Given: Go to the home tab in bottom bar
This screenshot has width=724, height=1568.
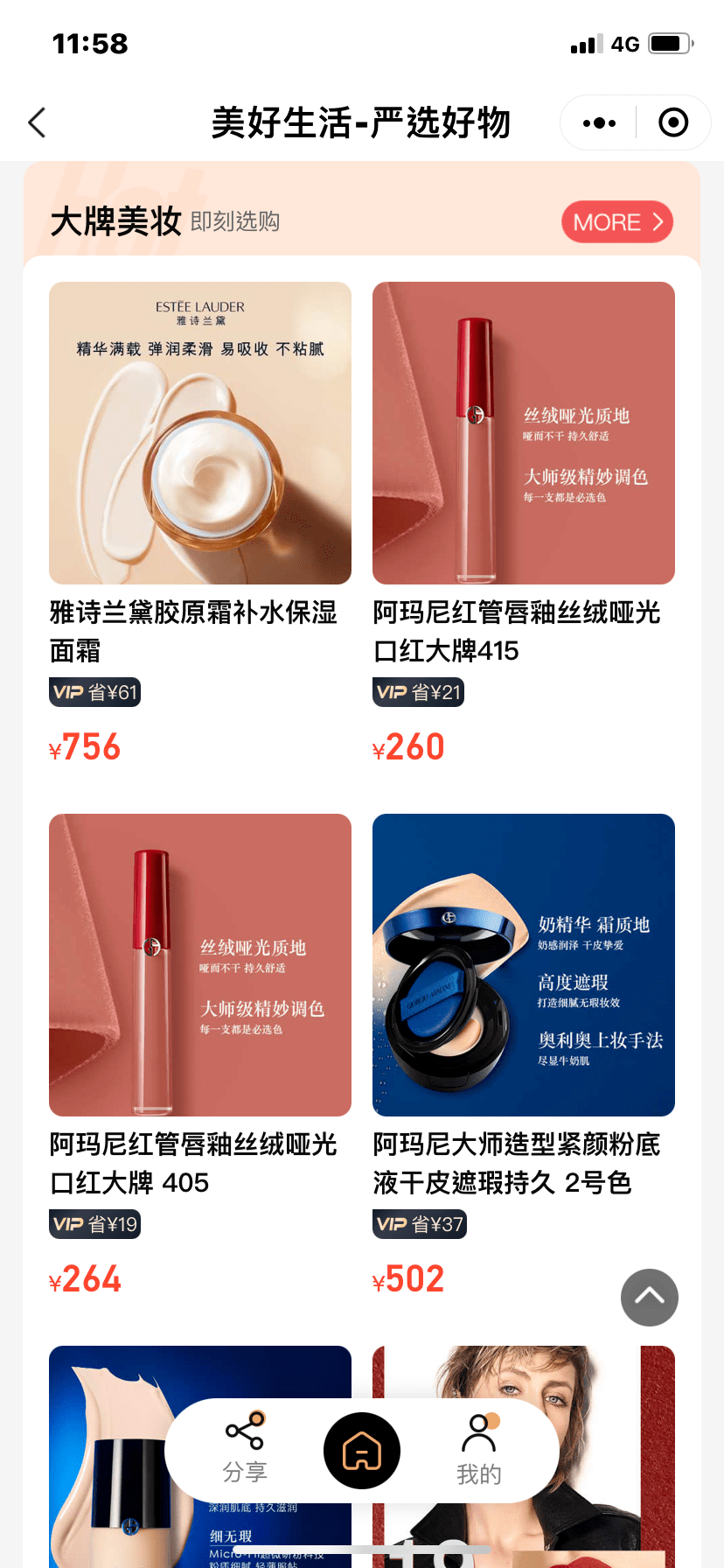Looking at the screenshot, I should pyautogui.click(x=362, y=1451).
